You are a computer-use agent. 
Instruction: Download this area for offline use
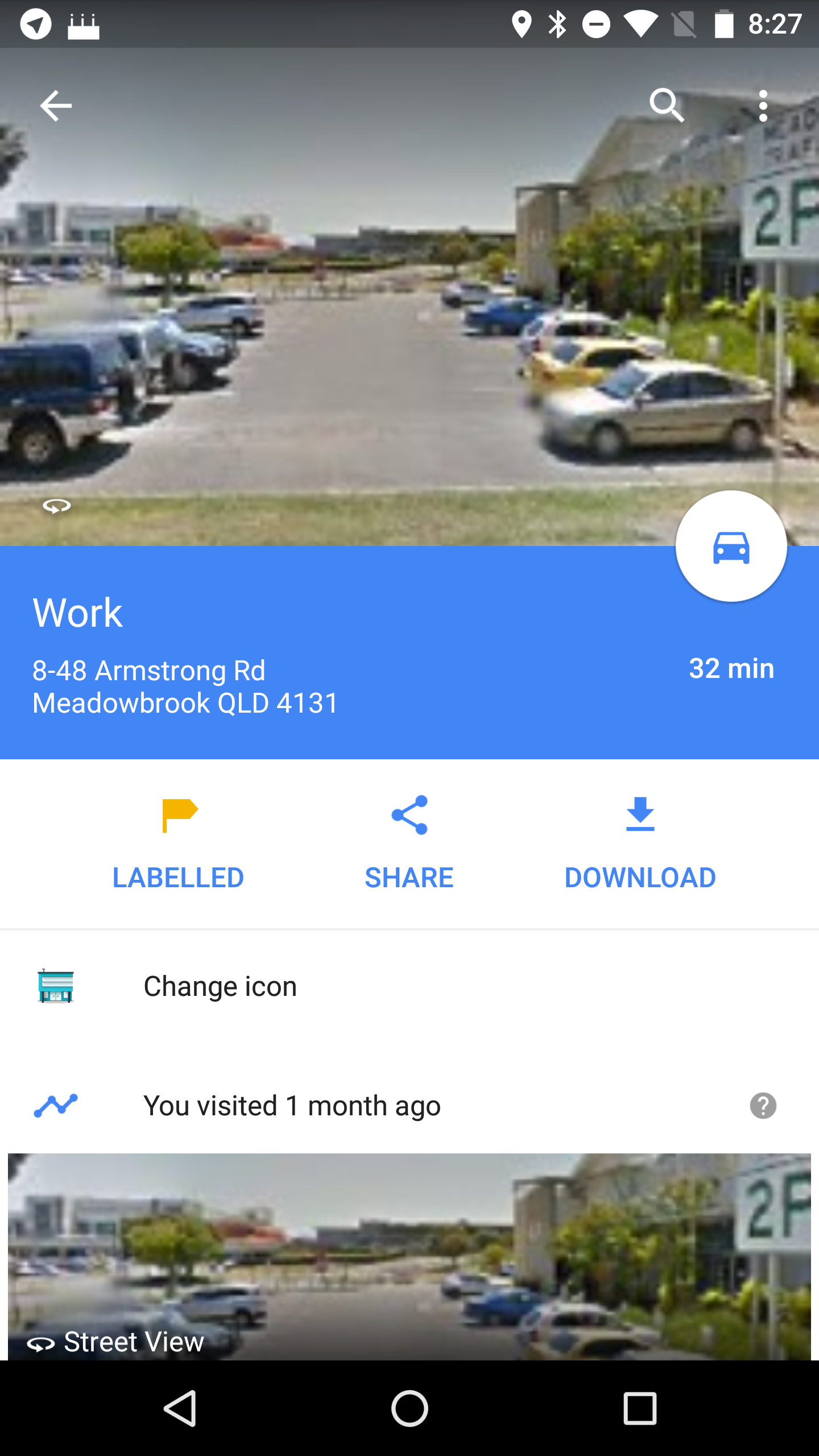640,844
